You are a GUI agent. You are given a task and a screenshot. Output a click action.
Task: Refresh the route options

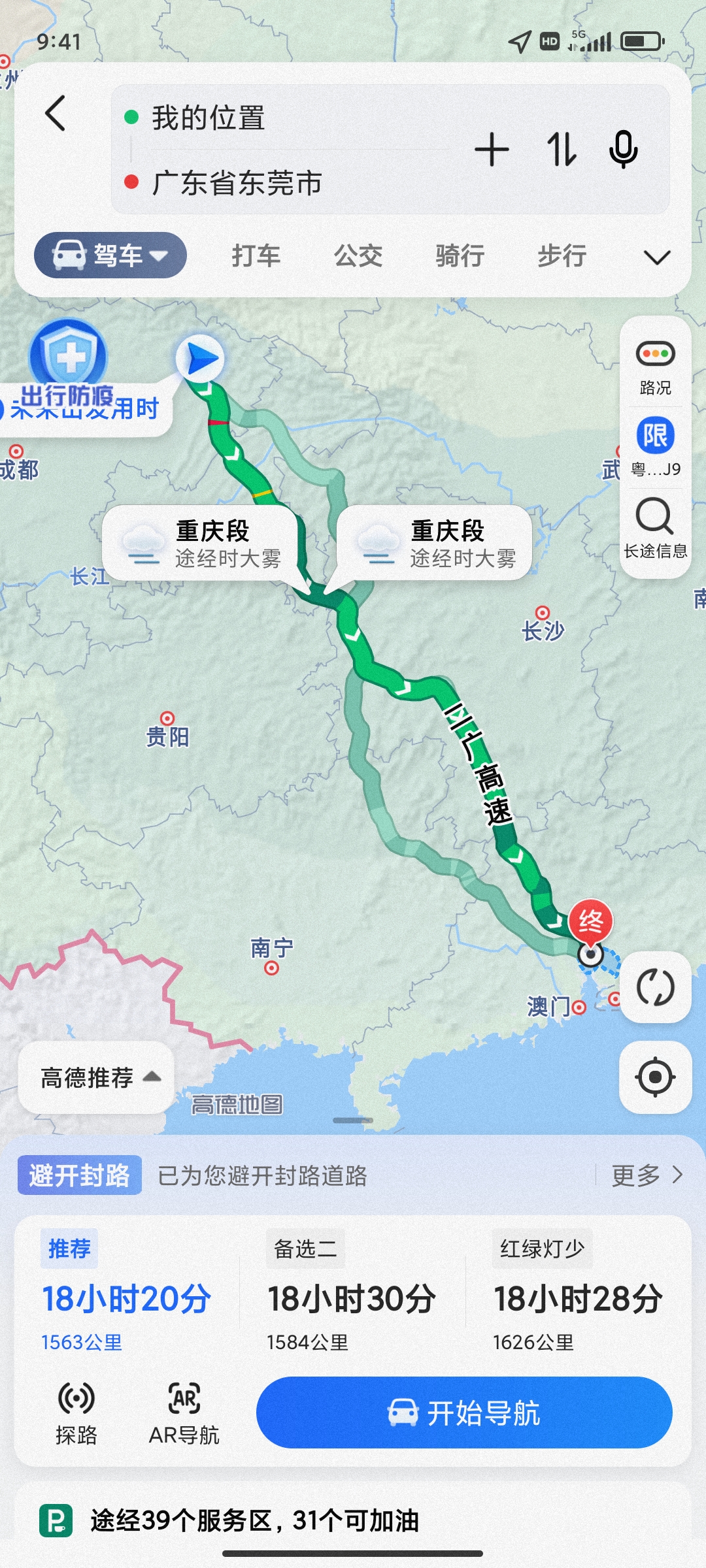(x=655, y=987)
